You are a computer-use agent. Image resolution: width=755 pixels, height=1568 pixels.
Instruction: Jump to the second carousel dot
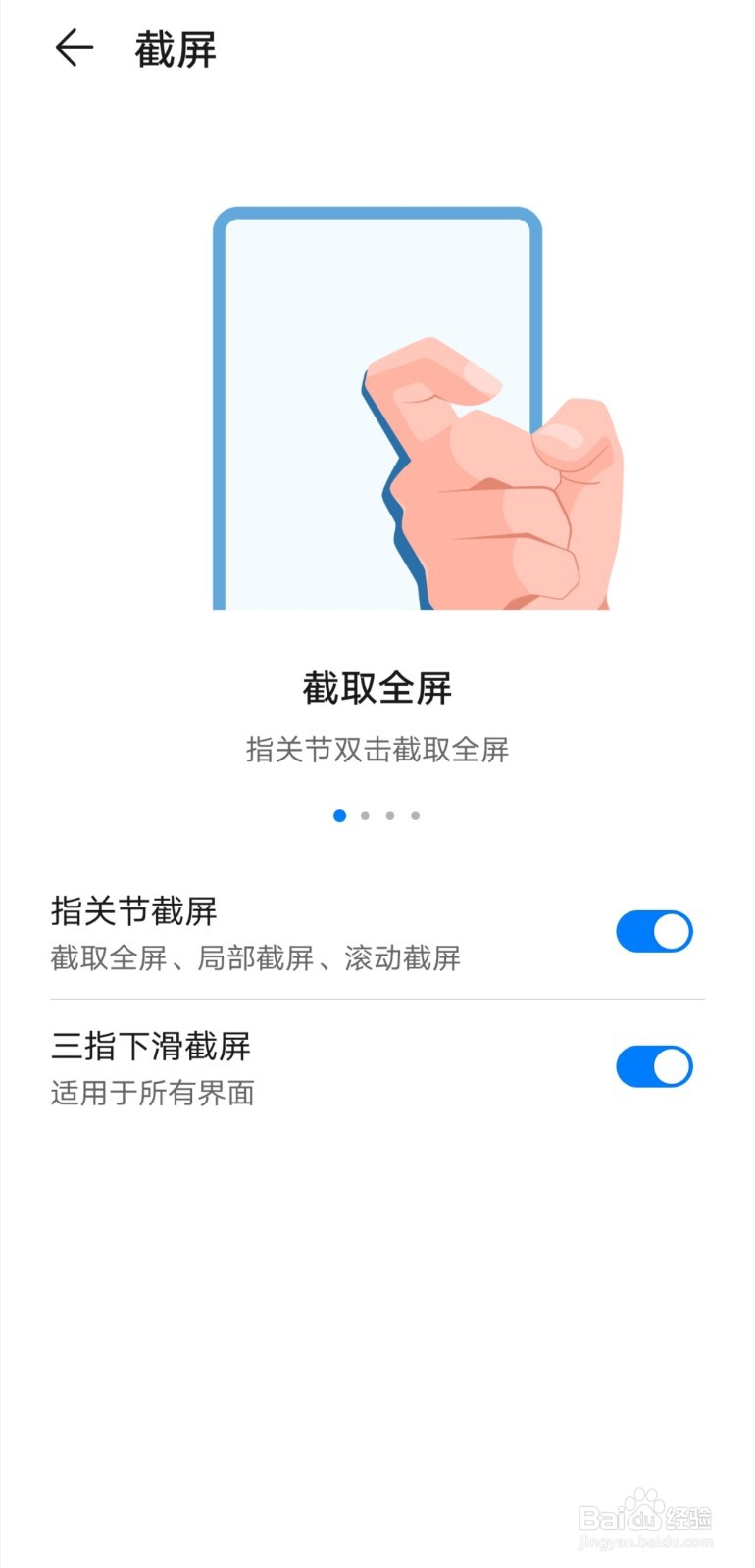365,815
